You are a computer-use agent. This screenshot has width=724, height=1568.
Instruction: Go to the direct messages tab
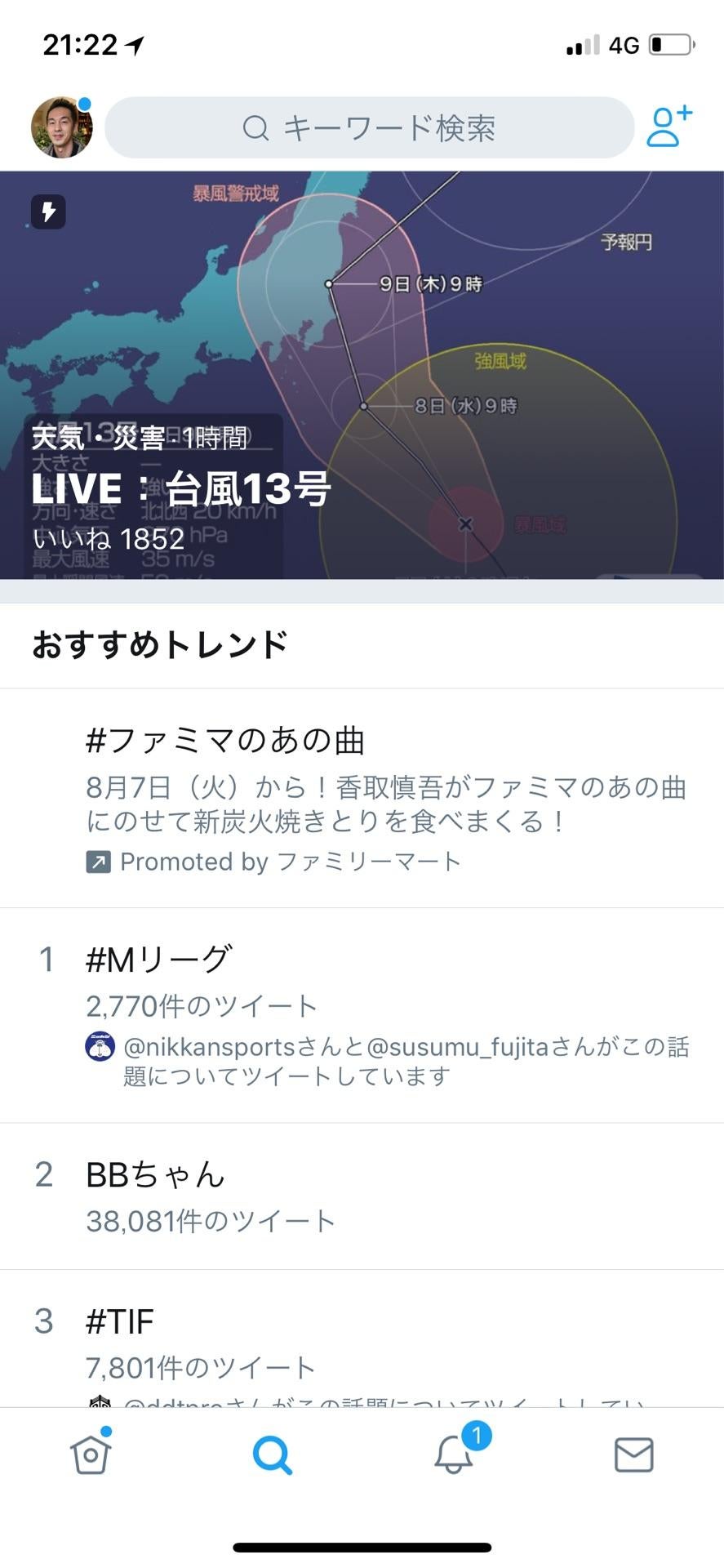coord(633,1454)
